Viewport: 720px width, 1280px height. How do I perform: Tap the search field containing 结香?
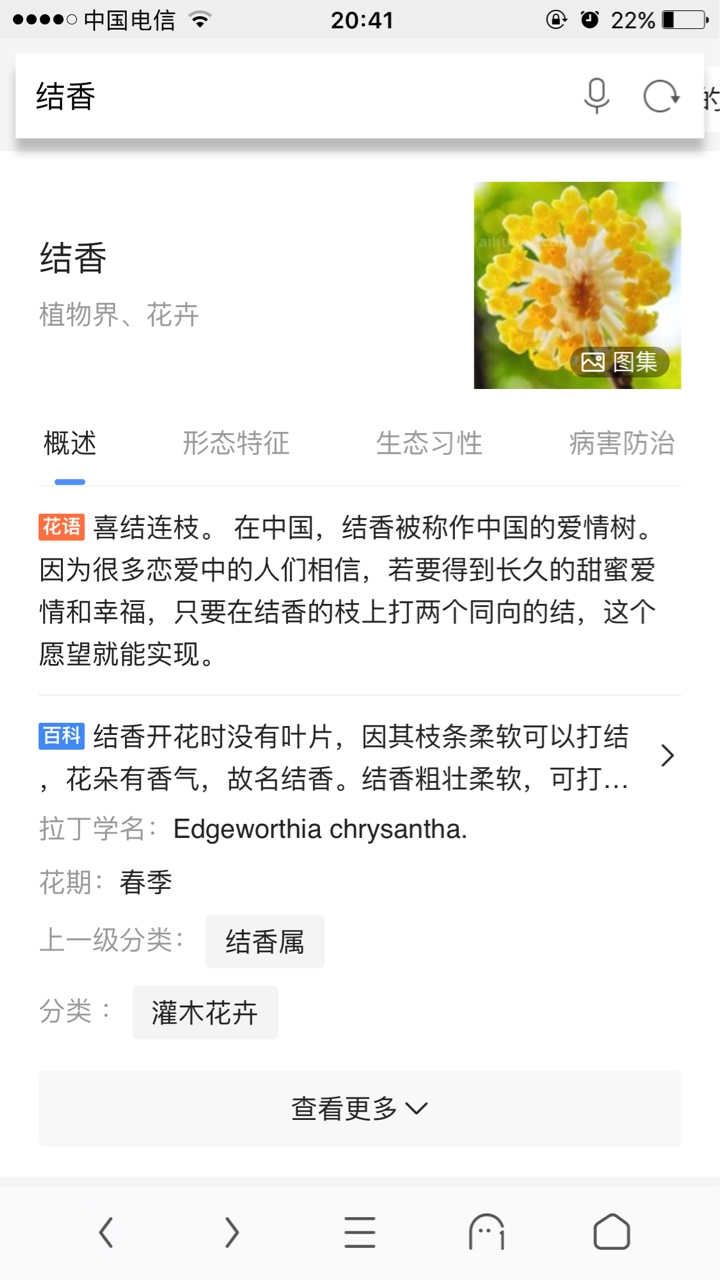click(300, 97)
